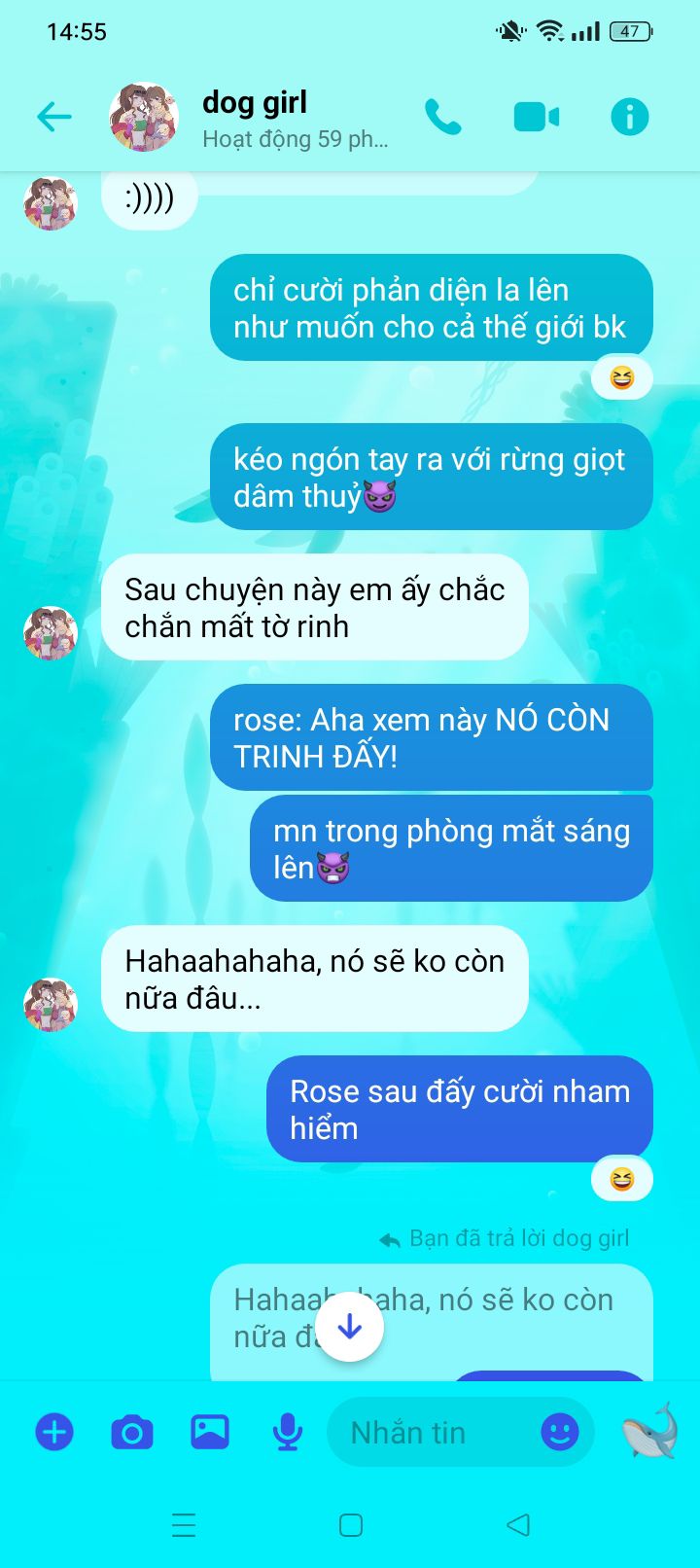Tap the system back navigation button

(x=518, y=1524)
